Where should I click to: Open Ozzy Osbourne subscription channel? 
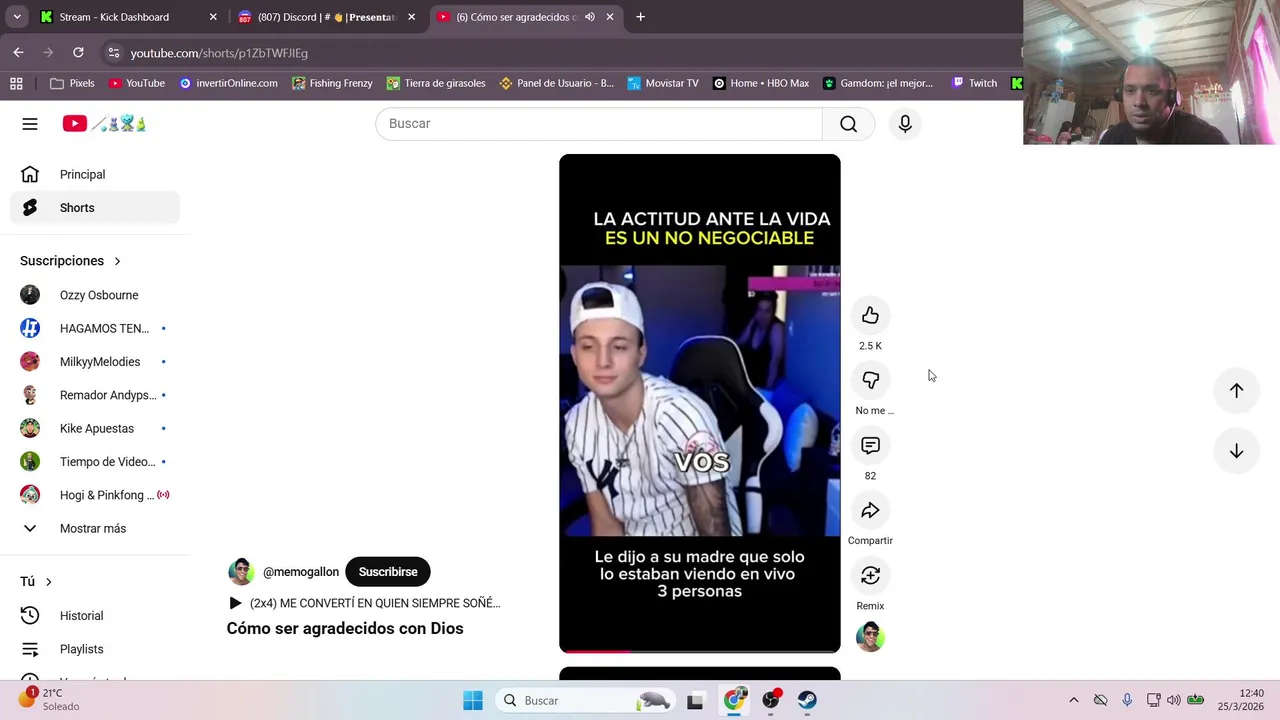click(98, 295)
